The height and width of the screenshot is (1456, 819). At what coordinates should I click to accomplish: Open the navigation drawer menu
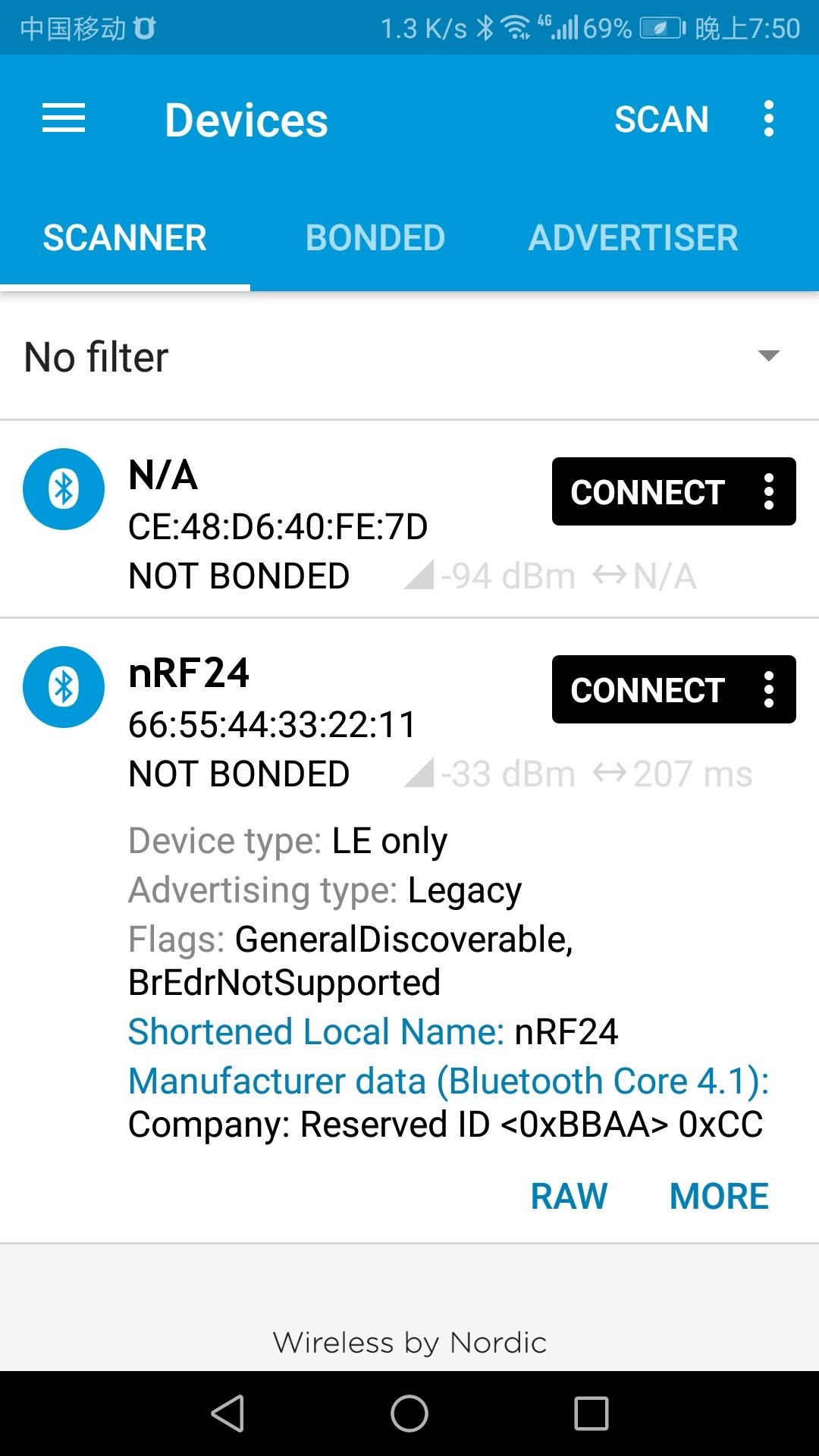click(64, 119)
